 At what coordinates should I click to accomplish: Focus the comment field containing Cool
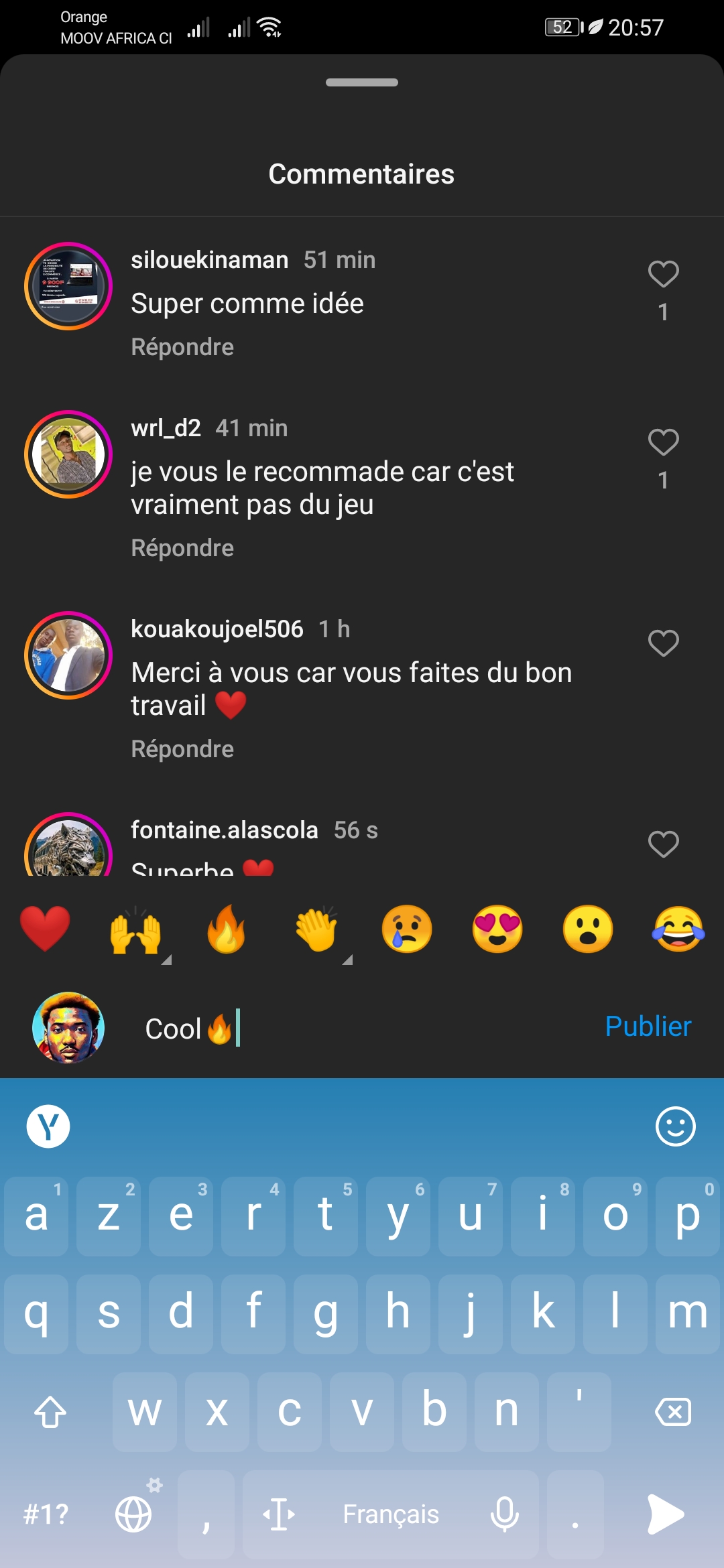tap(362, 1029)
